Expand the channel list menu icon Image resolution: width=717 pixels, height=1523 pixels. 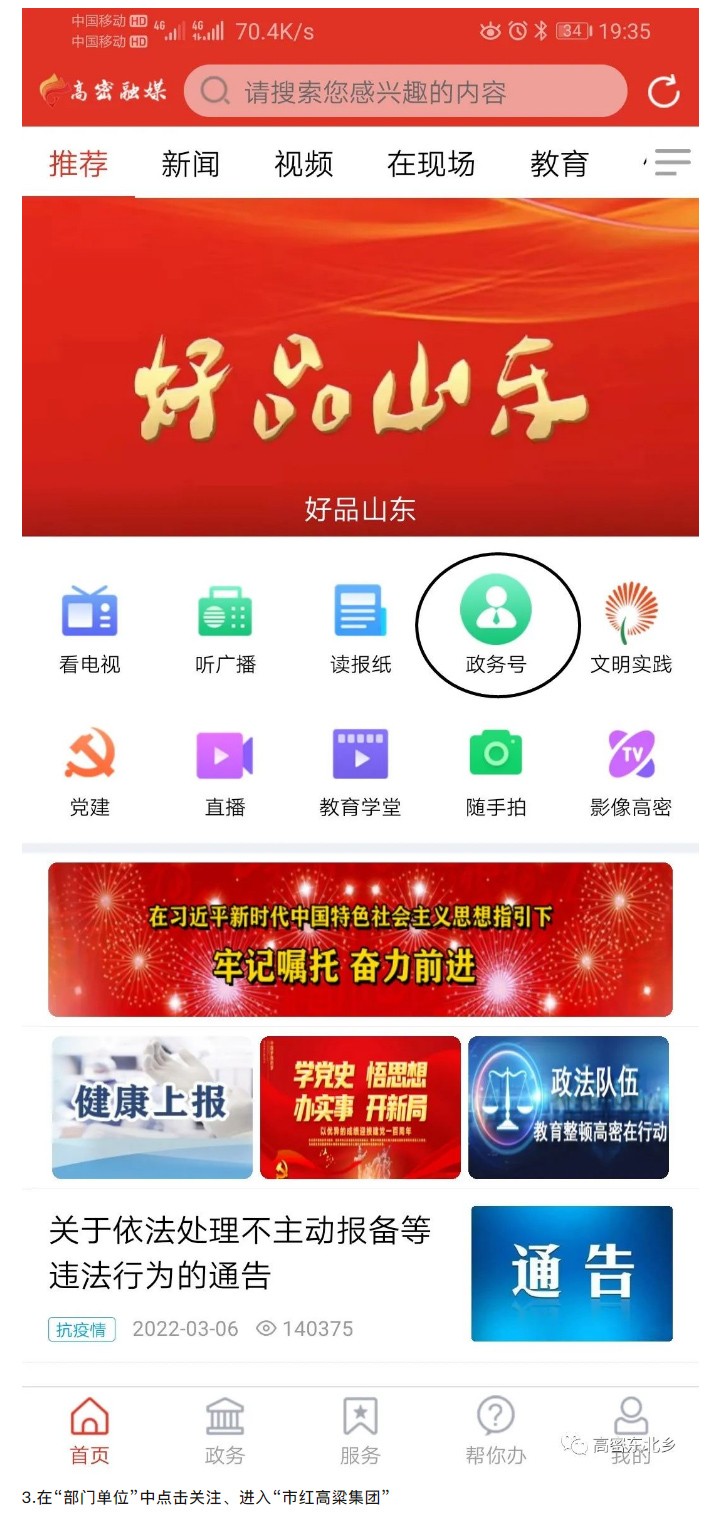point(672,162)
